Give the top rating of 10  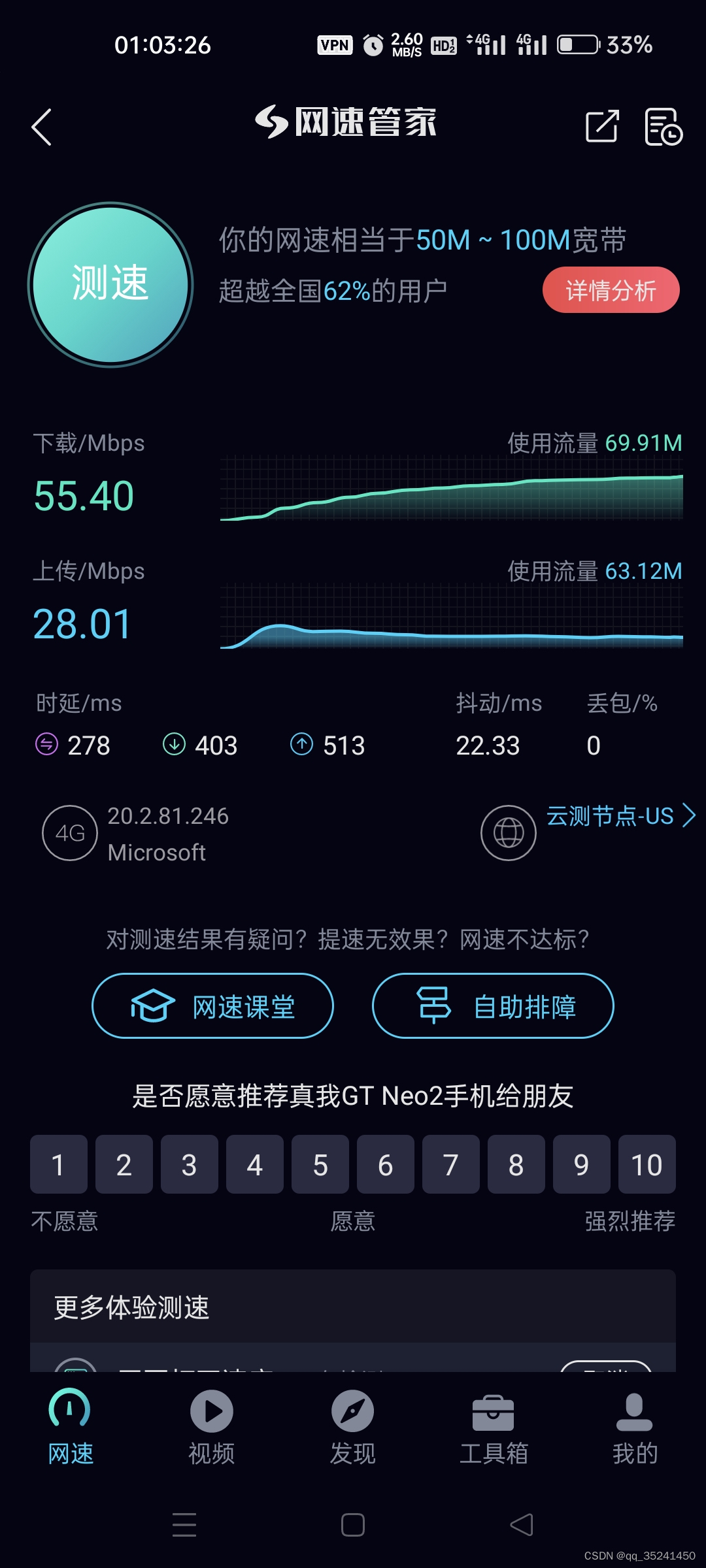point(647,1164)
